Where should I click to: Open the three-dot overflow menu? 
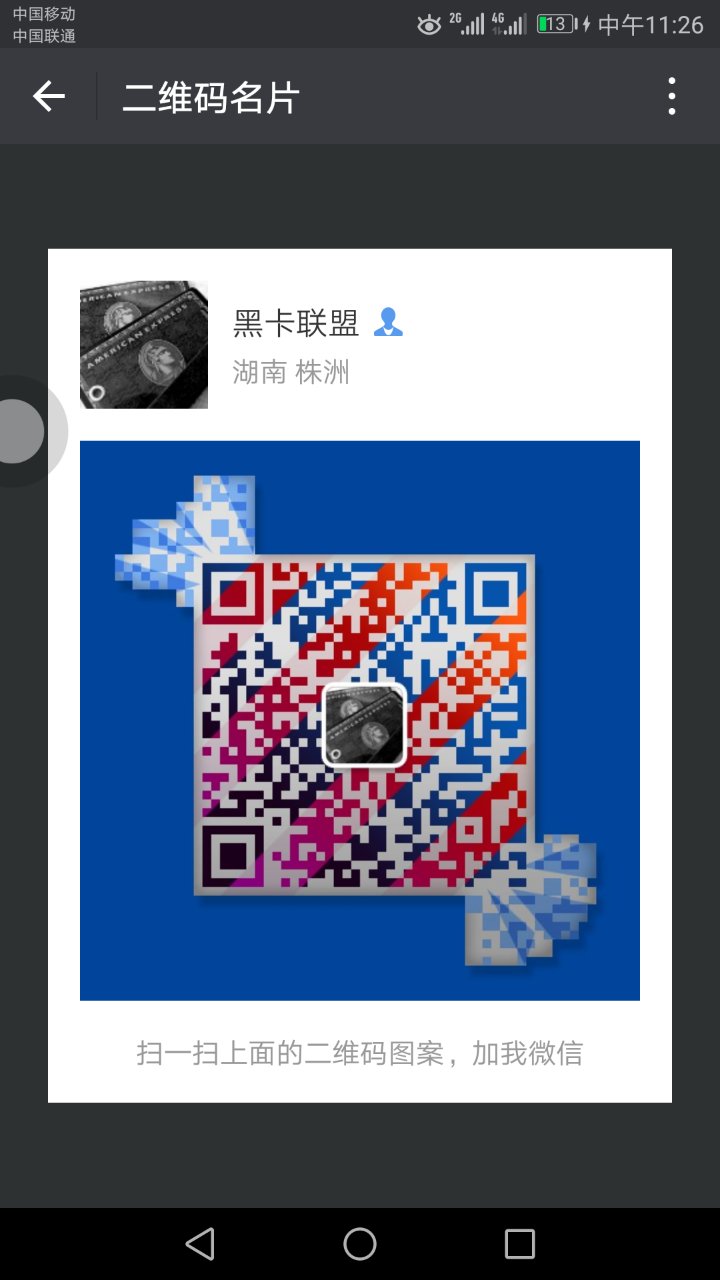point(671,97)
